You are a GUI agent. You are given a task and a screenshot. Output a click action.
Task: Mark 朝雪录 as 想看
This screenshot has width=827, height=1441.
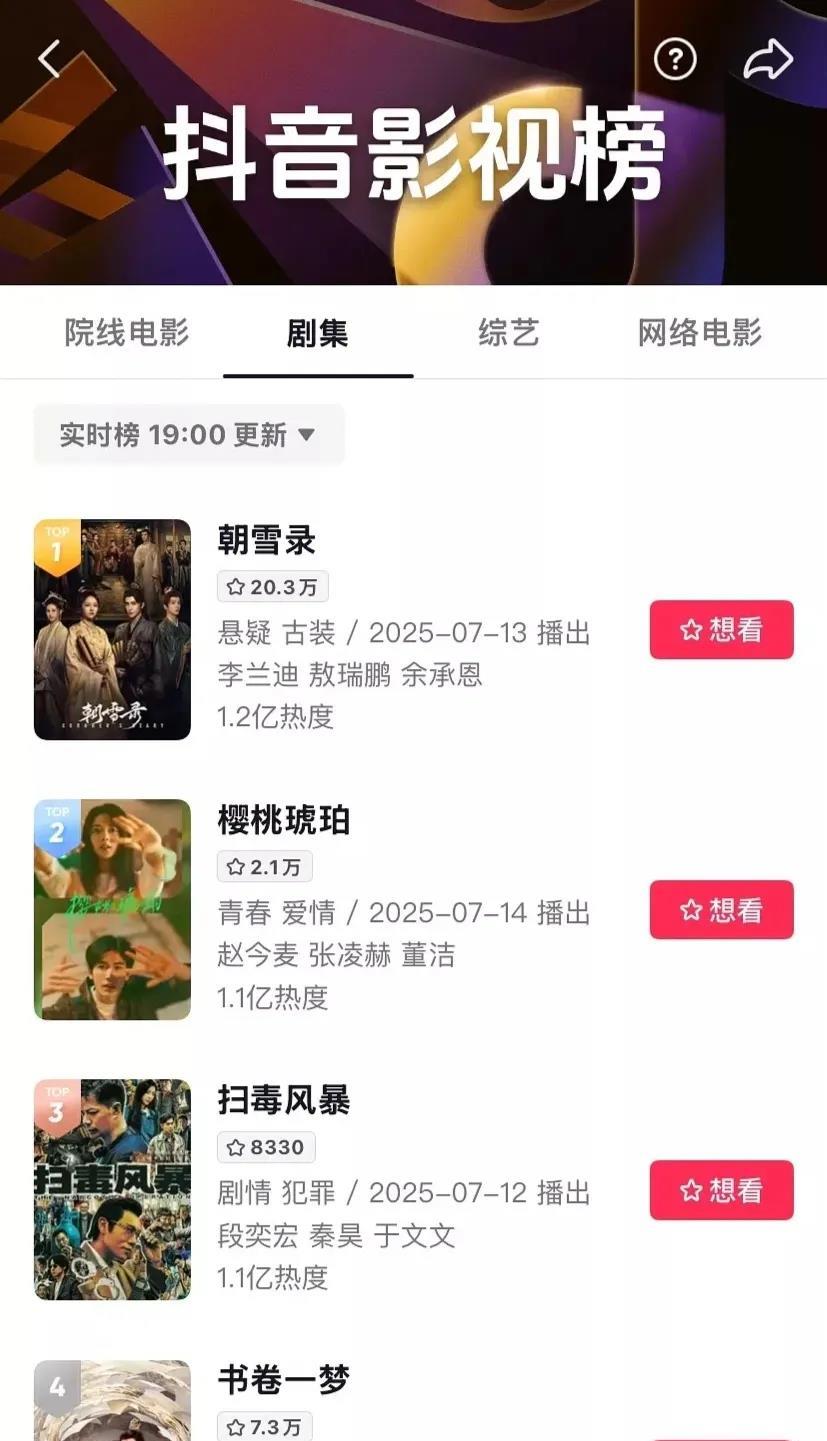721,630
